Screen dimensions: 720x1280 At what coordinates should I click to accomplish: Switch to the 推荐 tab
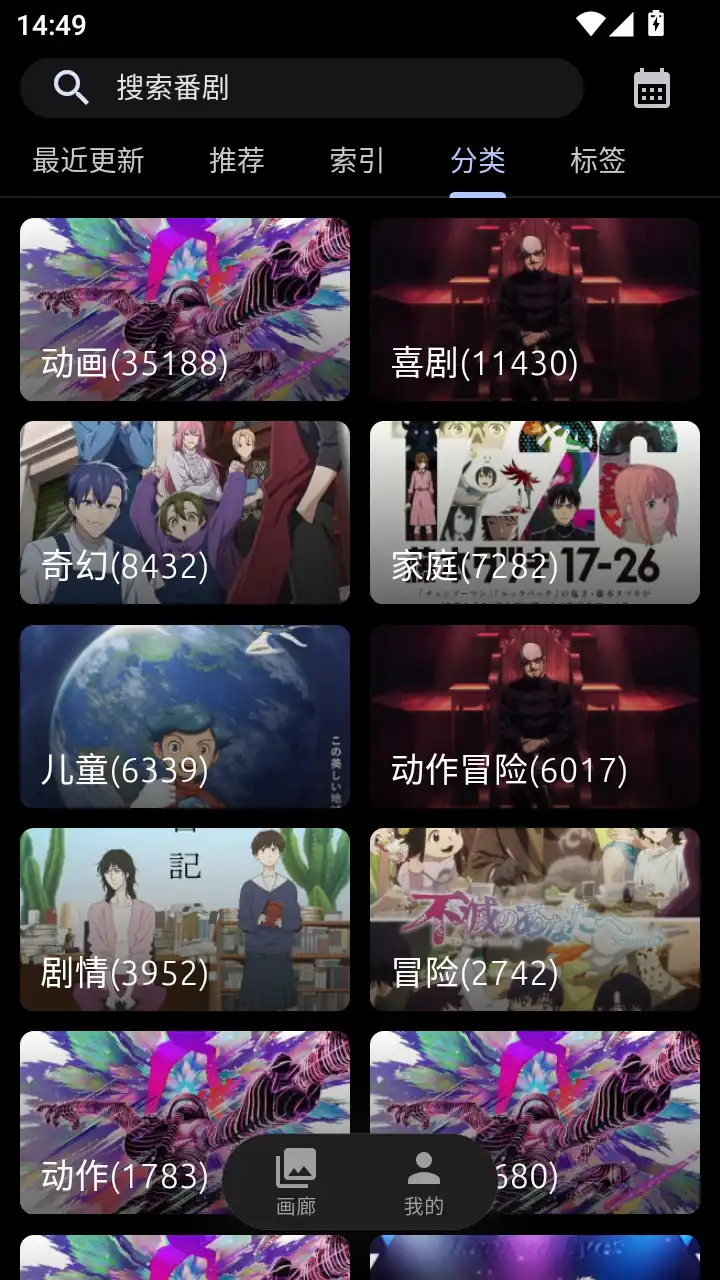click(236, 160)
